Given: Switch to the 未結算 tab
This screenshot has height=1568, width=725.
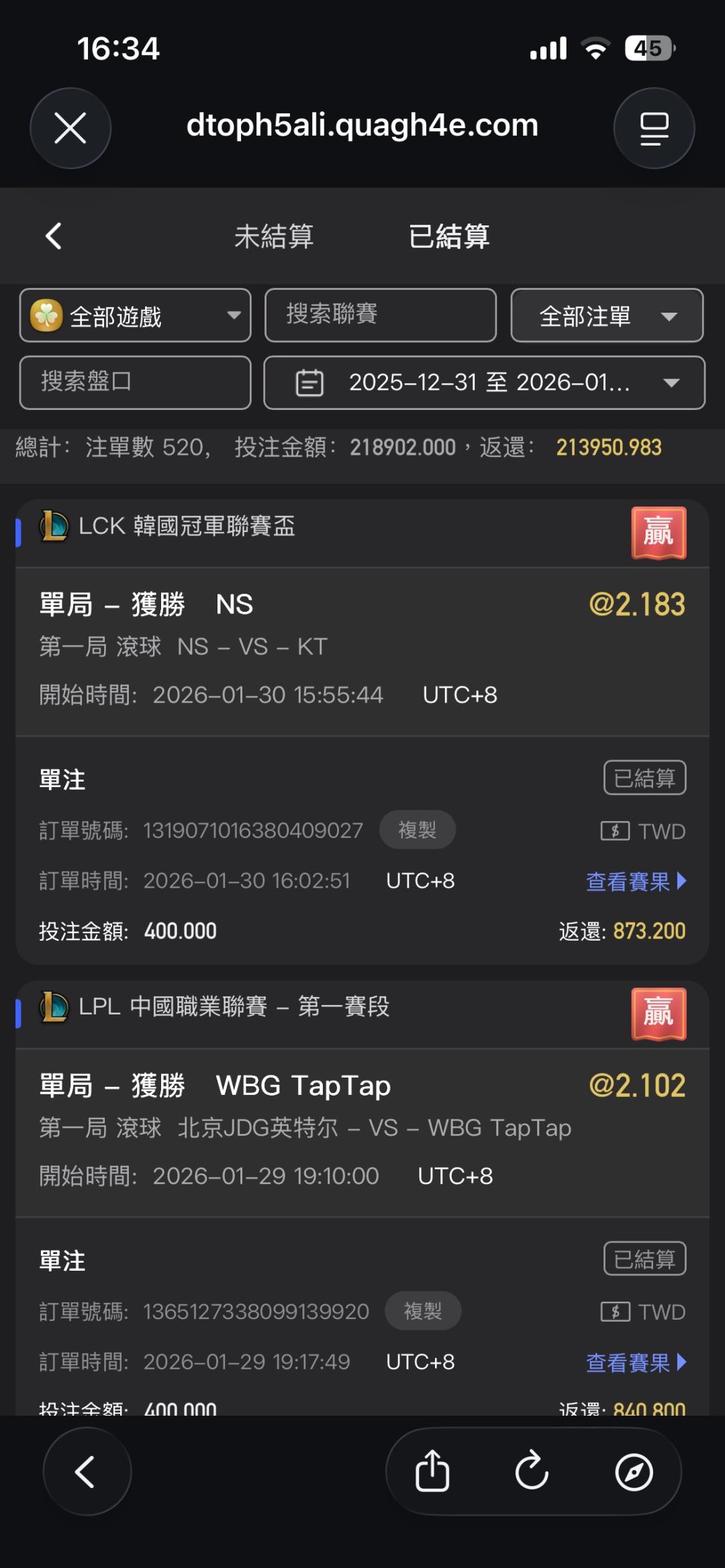Looking at the screenshot, I should click(x=274, y=237).
